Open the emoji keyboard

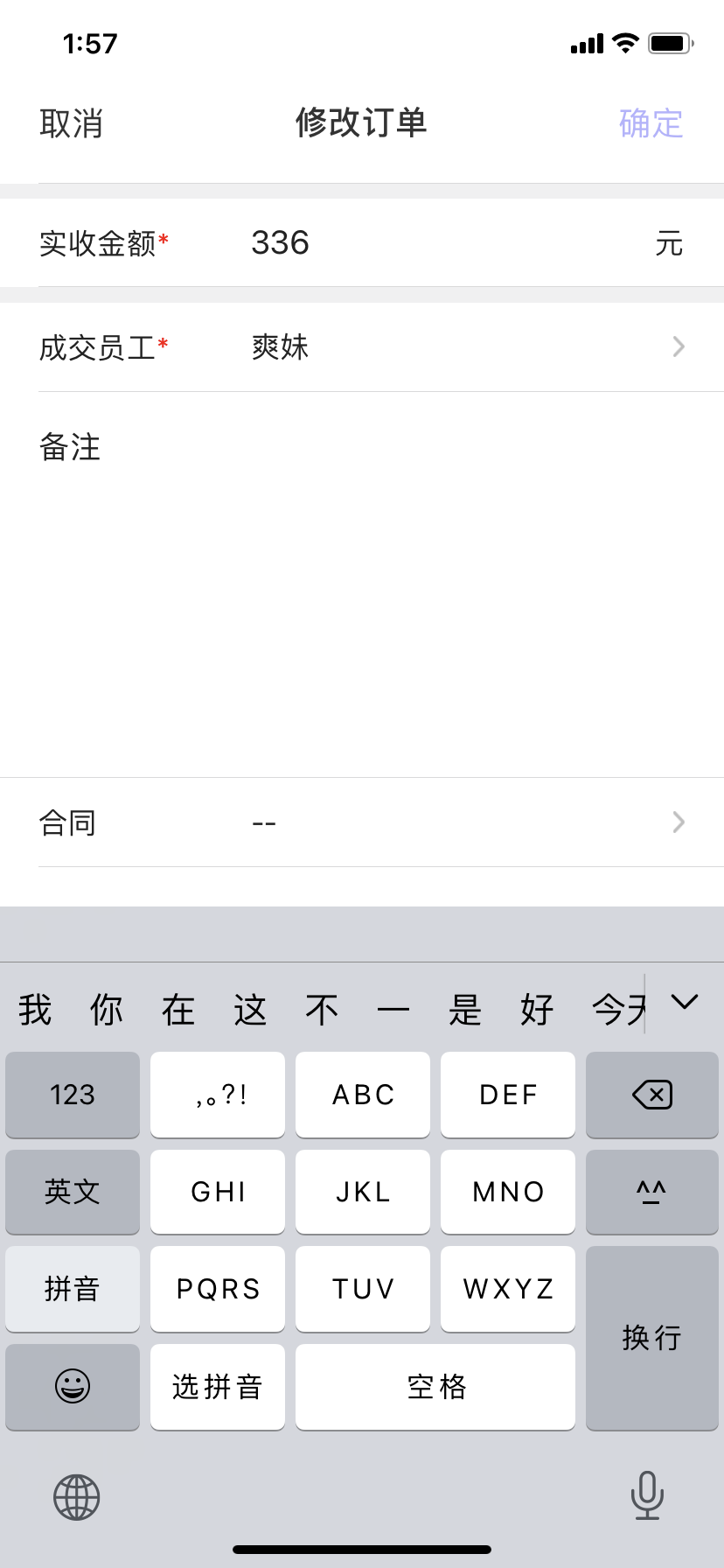tap(72, 1387)
